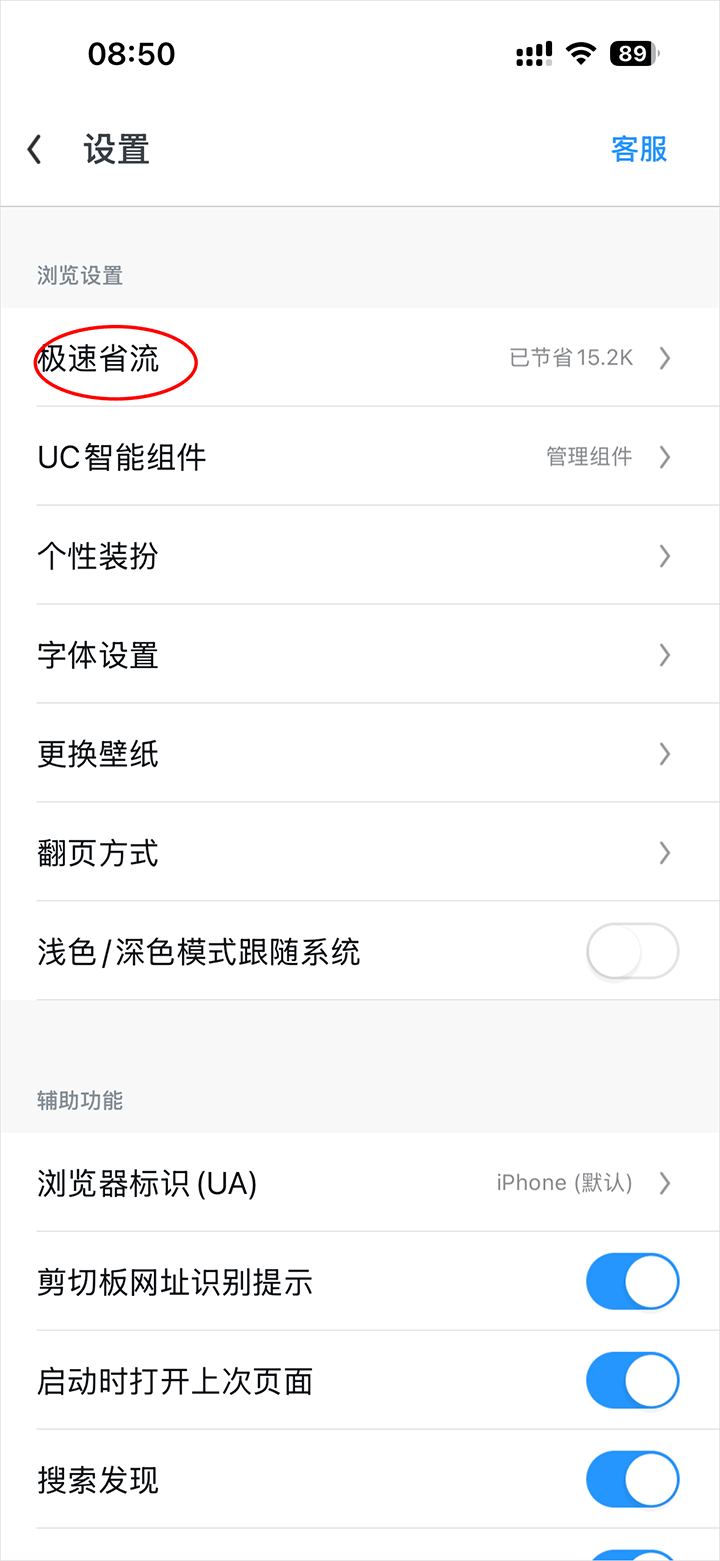Open 更换壁纸
Viewport: 720px width, 1561px height.
(x=360, y=754)
